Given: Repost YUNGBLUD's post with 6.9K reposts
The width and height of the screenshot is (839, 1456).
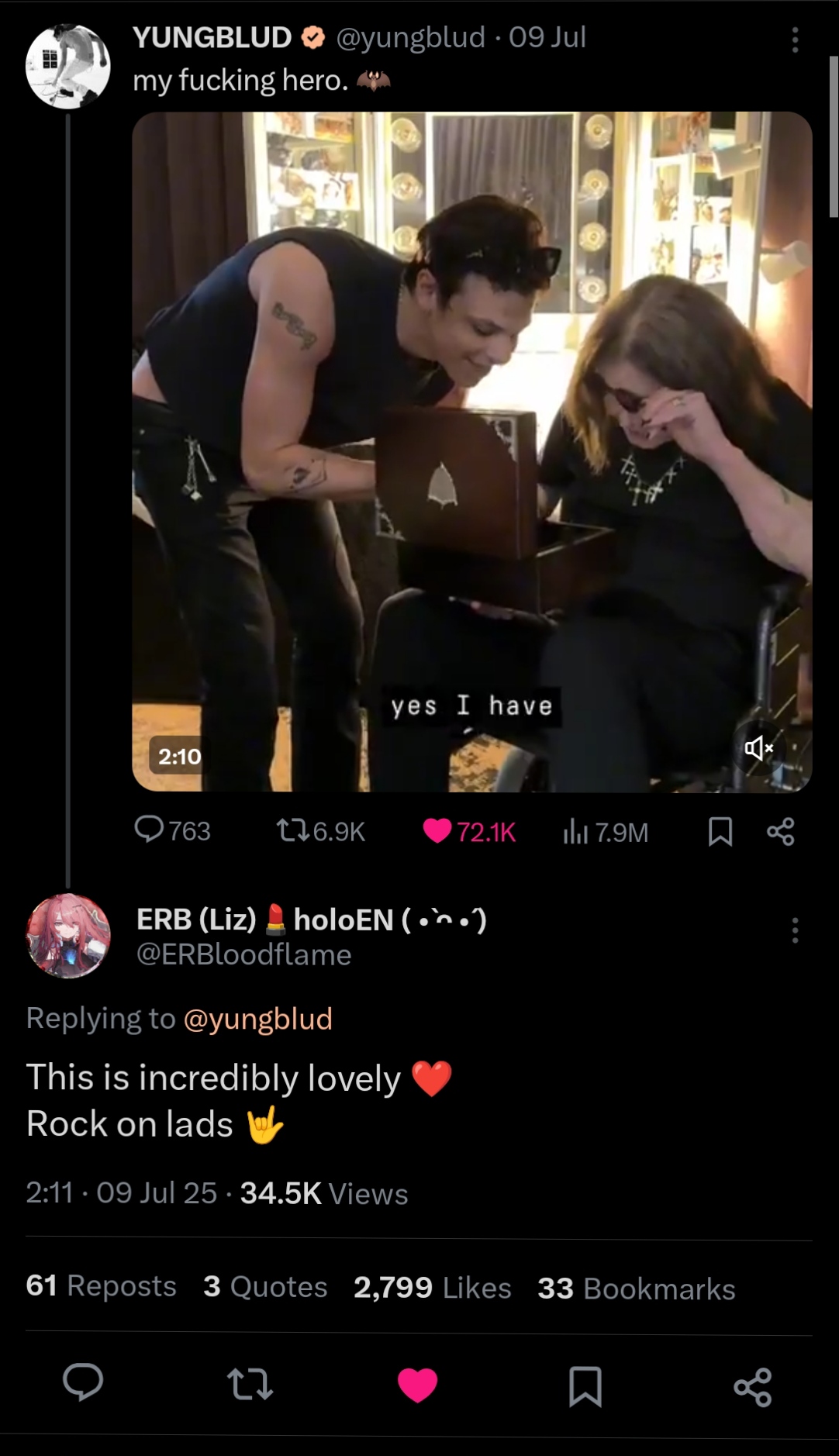Looking at the screenshot, I should (x=321, y=831).
